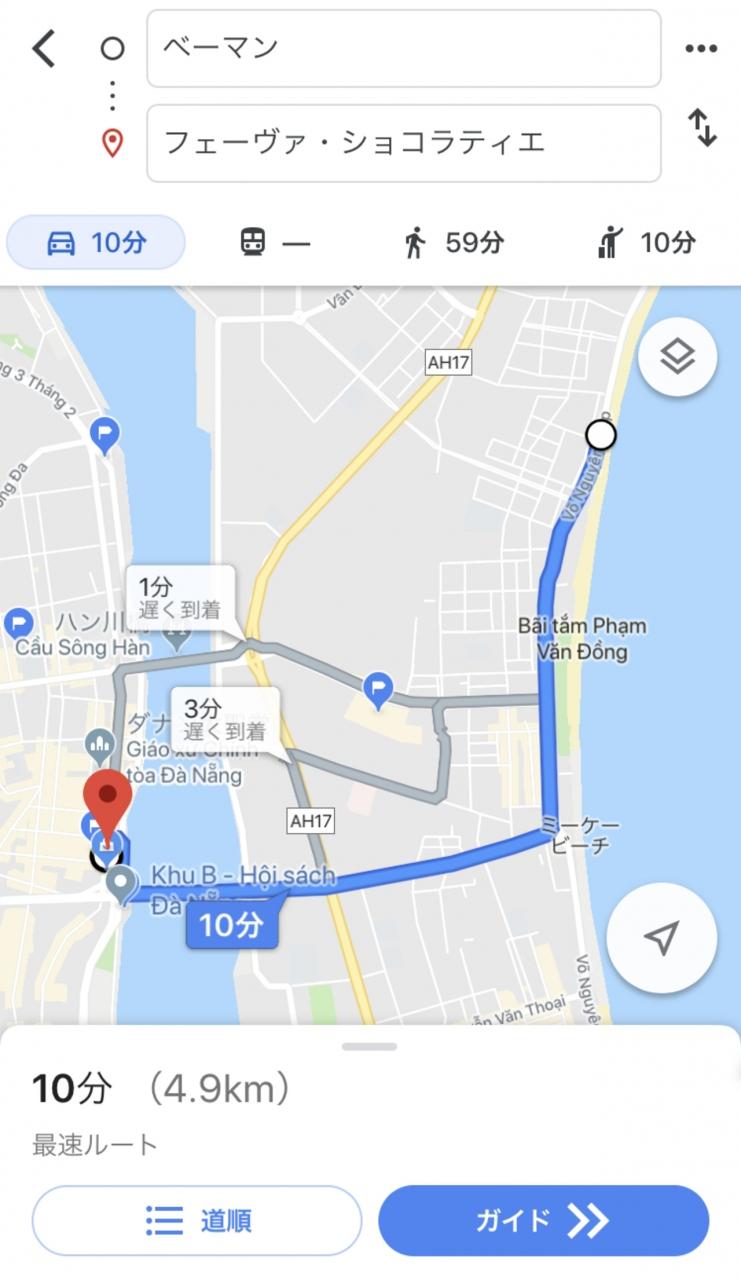The height and width of the screenshot is (1280, 741).
Task: Switch to public transit mode
Action: (x=275, y=243)
